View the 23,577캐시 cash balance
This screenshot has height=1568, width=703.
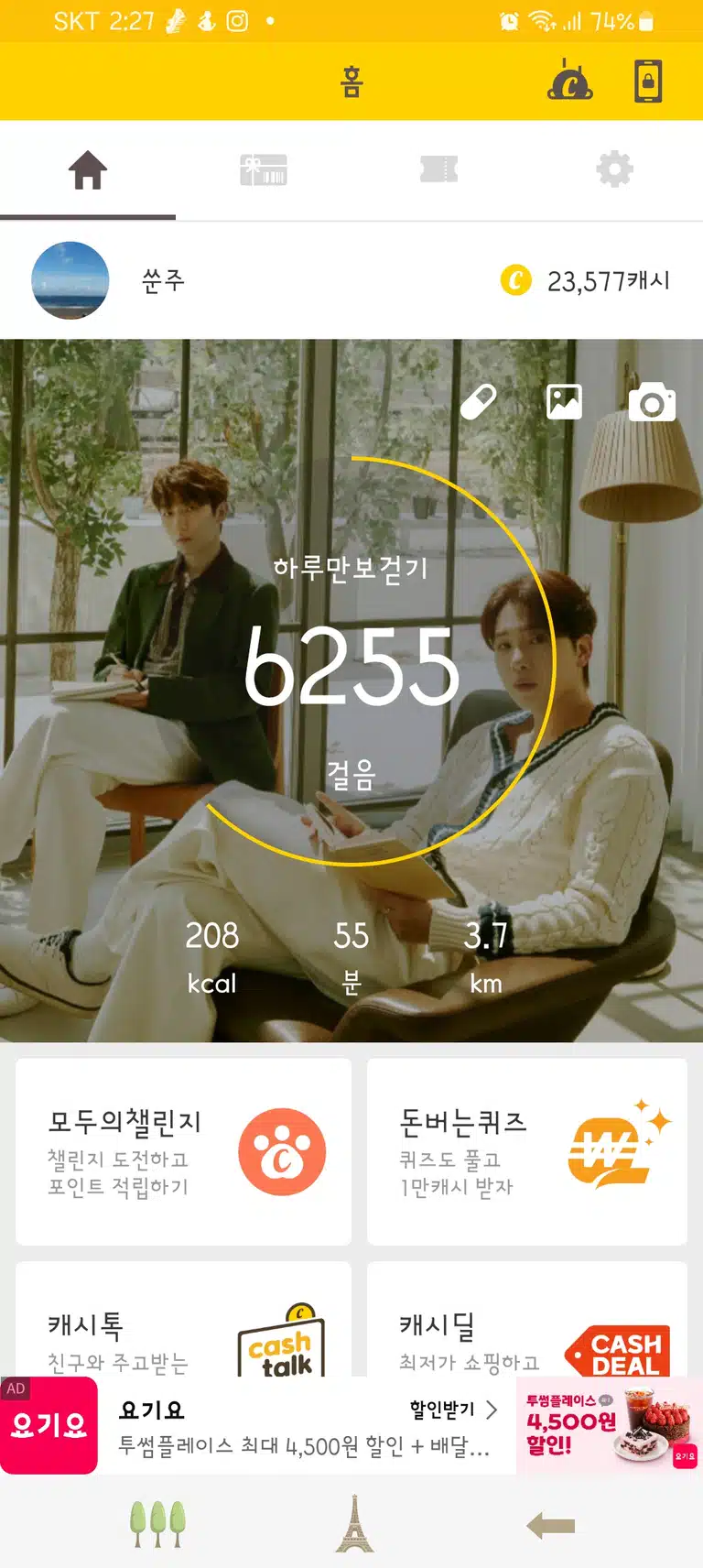click(585, 280)
